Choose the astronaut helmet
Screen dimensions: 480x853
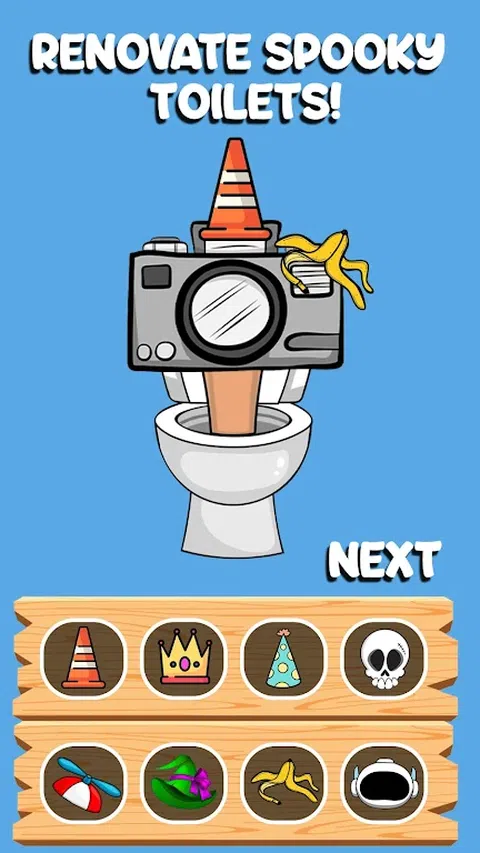point(384,783)
